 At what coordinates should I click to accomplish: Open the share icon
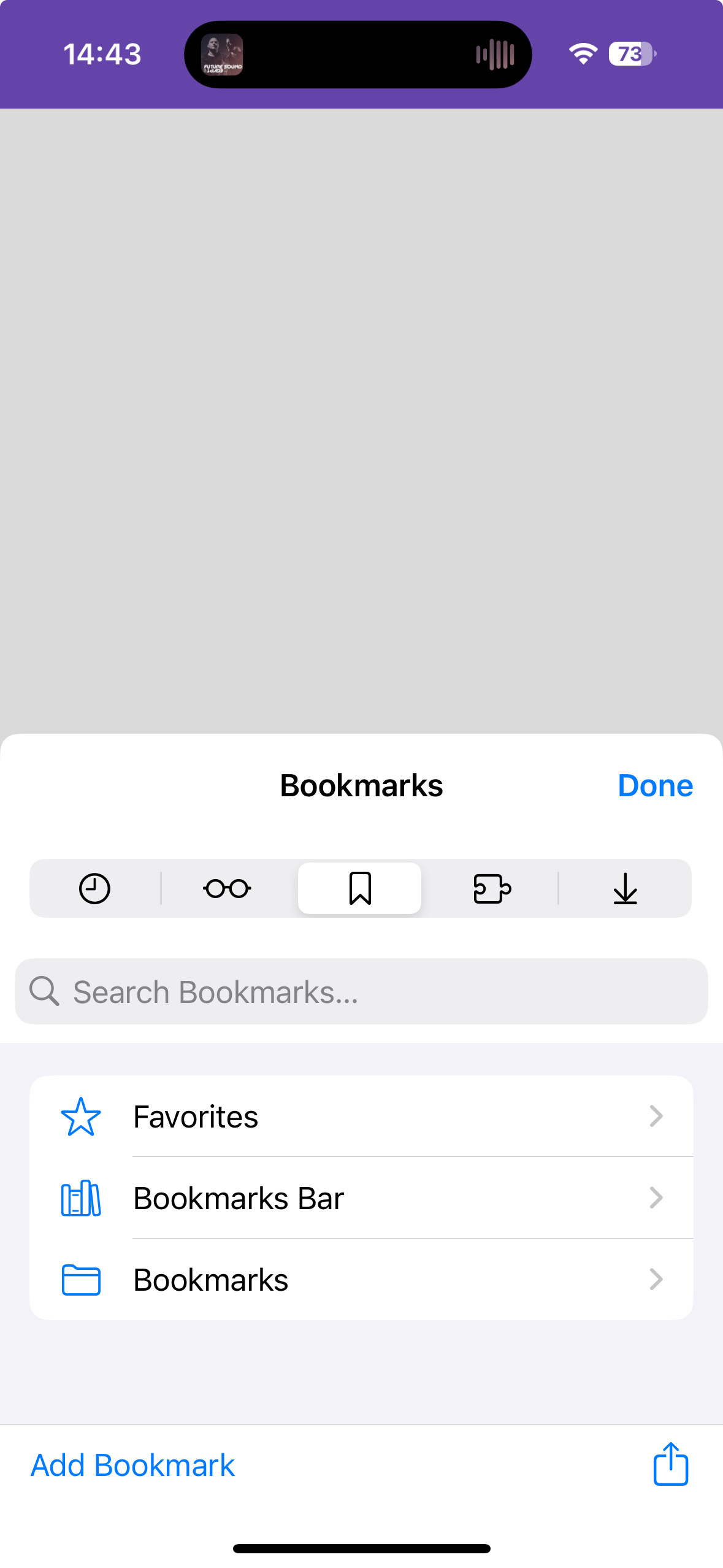(x=670, y=1464)
